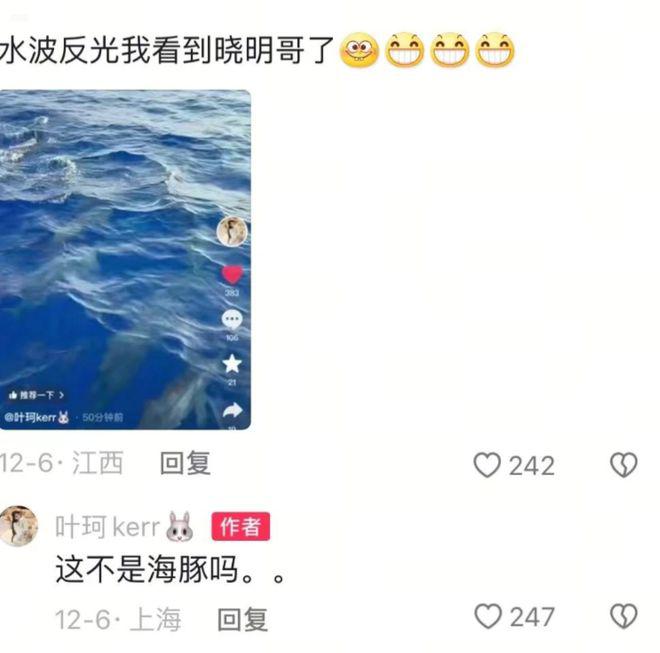Viewport: 660px width, 653px height.
Task: Like the author's reply with 247 likes
Action: [487, 617]
